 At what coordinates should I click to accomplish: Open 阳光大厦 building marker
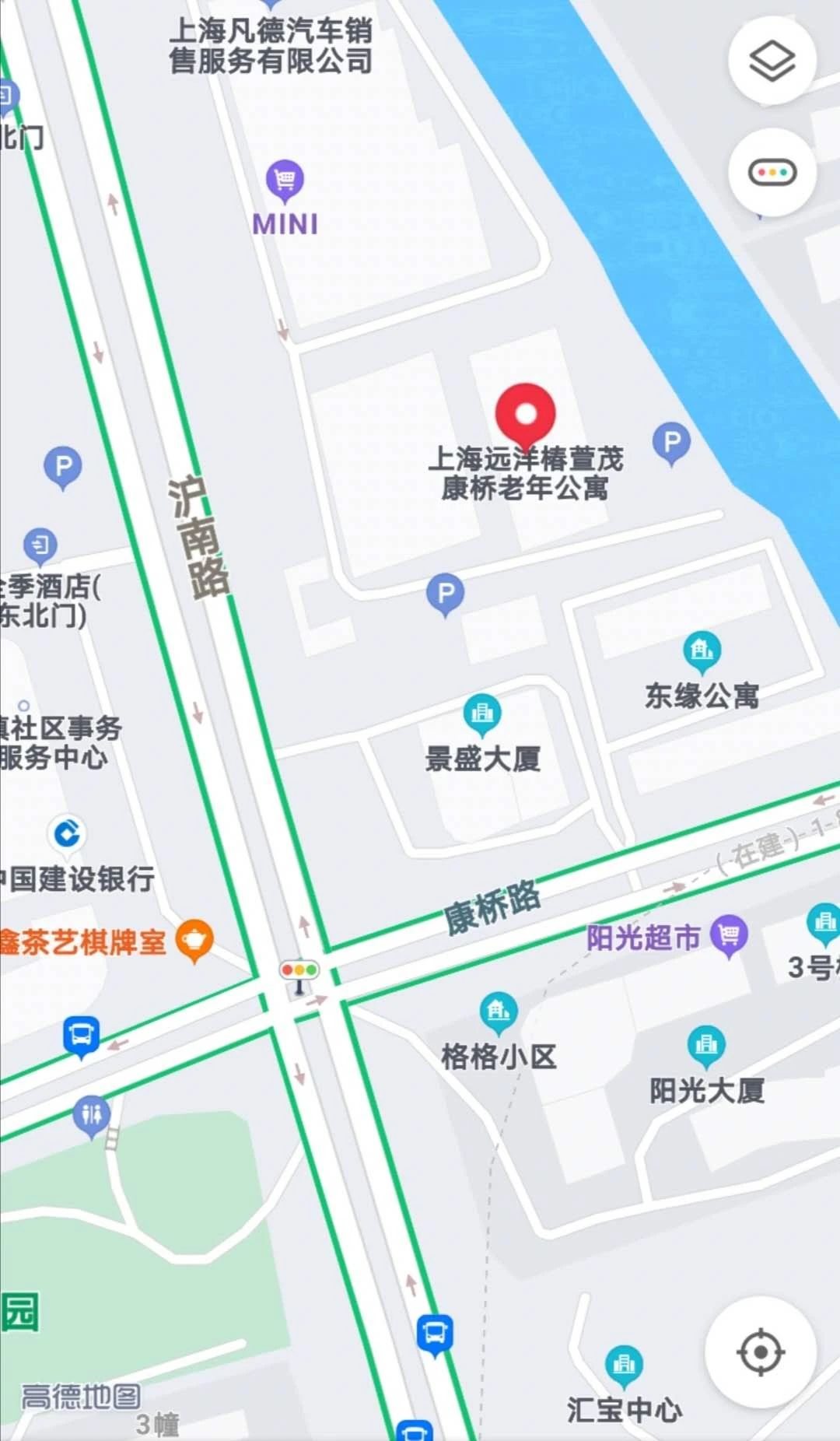point(706,1044)
